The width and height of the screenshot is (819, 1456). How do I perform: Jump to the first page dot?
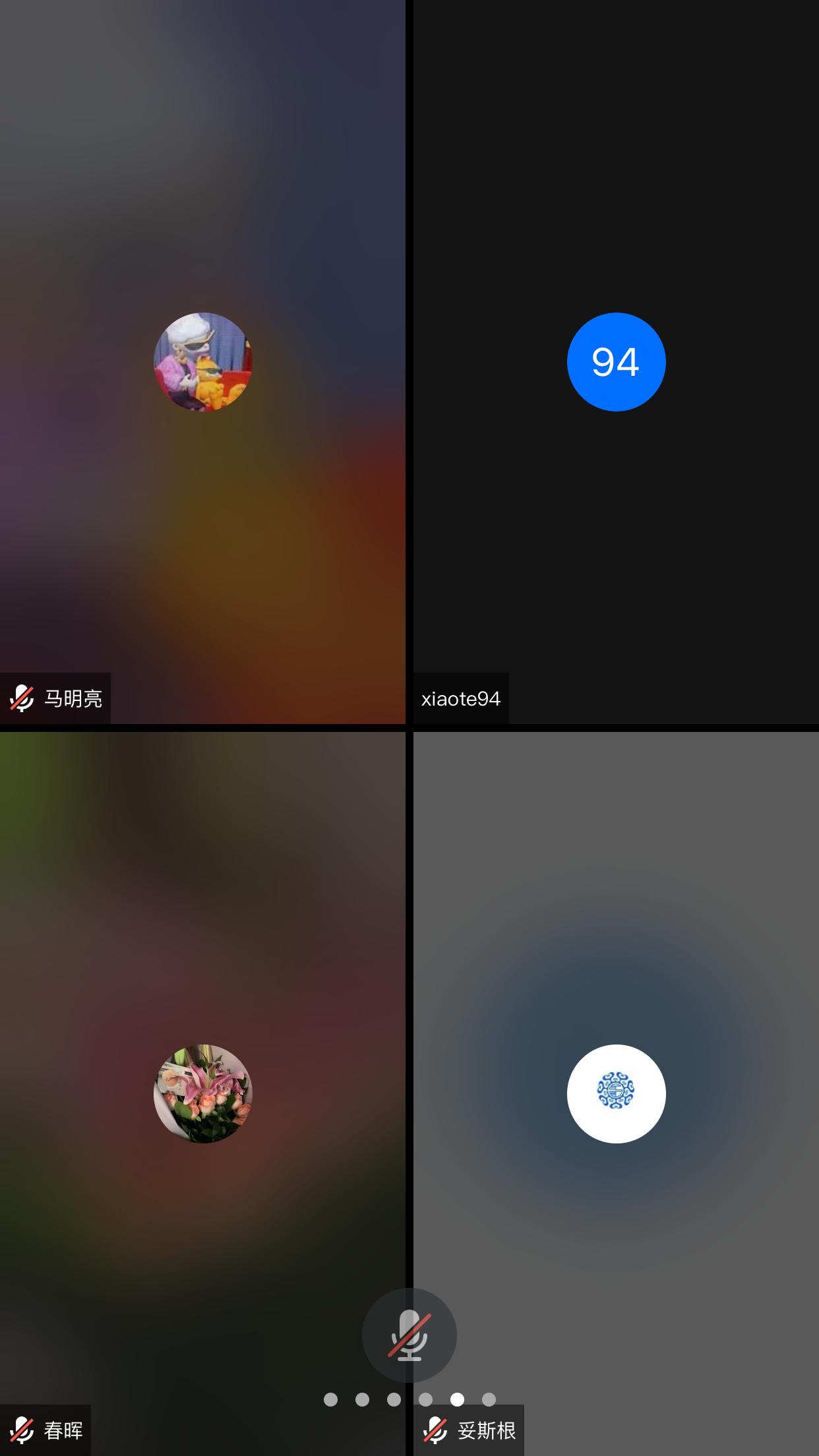point(330,1399)
